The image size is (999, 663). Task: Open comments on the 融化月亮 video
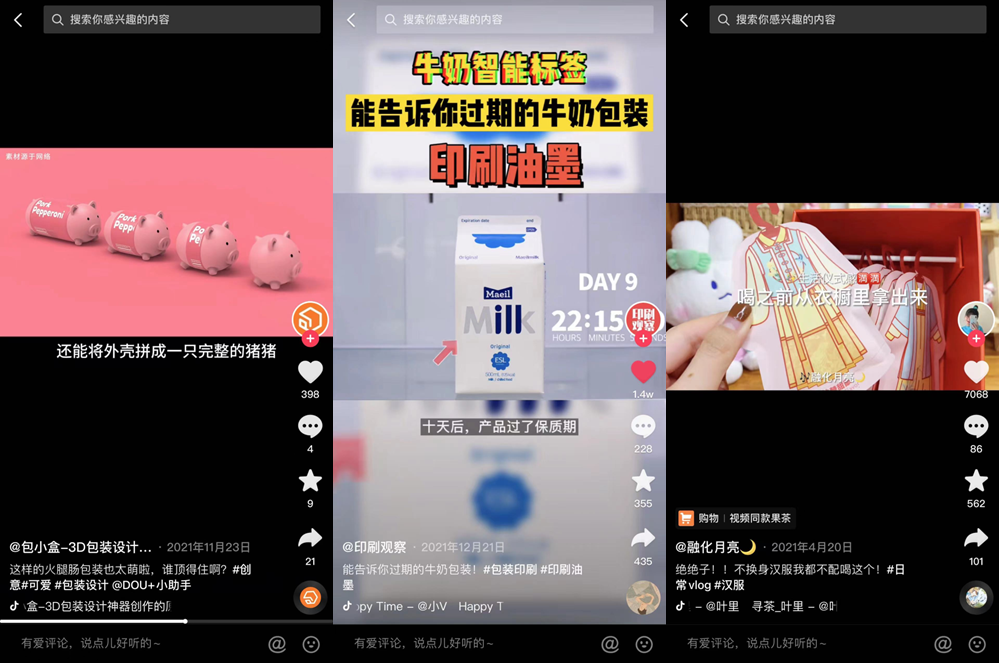[x=976, y=426]
